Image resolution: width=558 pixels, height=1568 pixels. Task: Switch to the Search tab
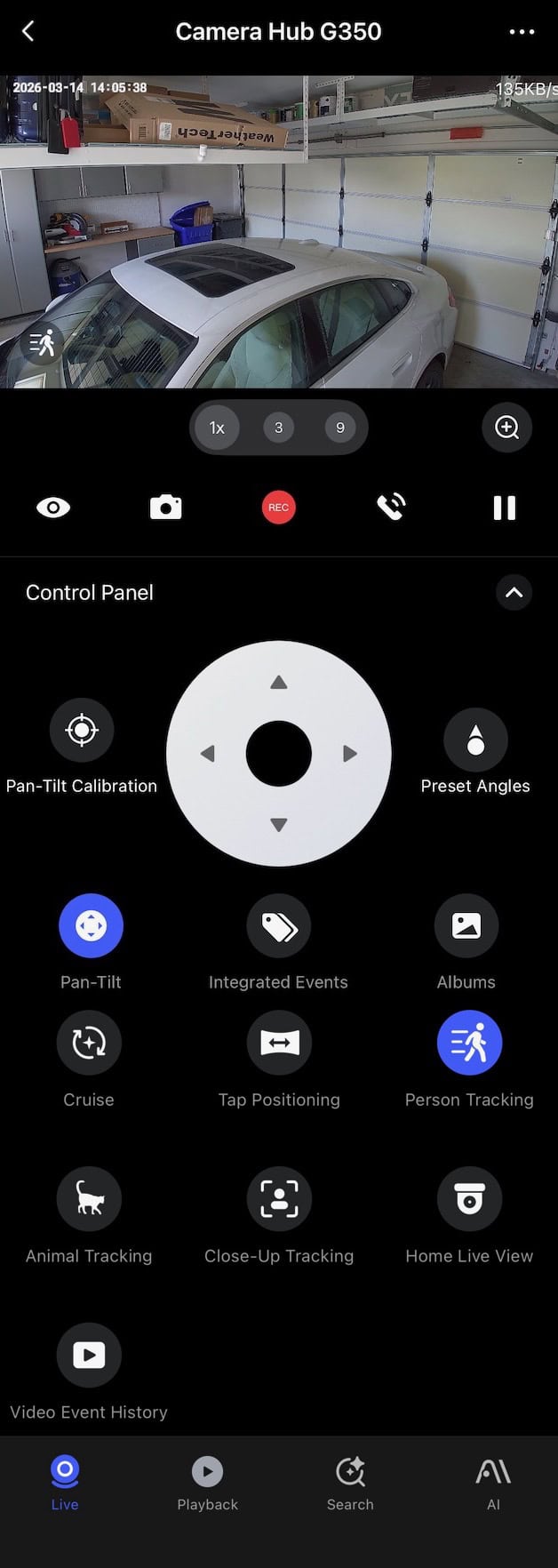[x=350, y=1483]
